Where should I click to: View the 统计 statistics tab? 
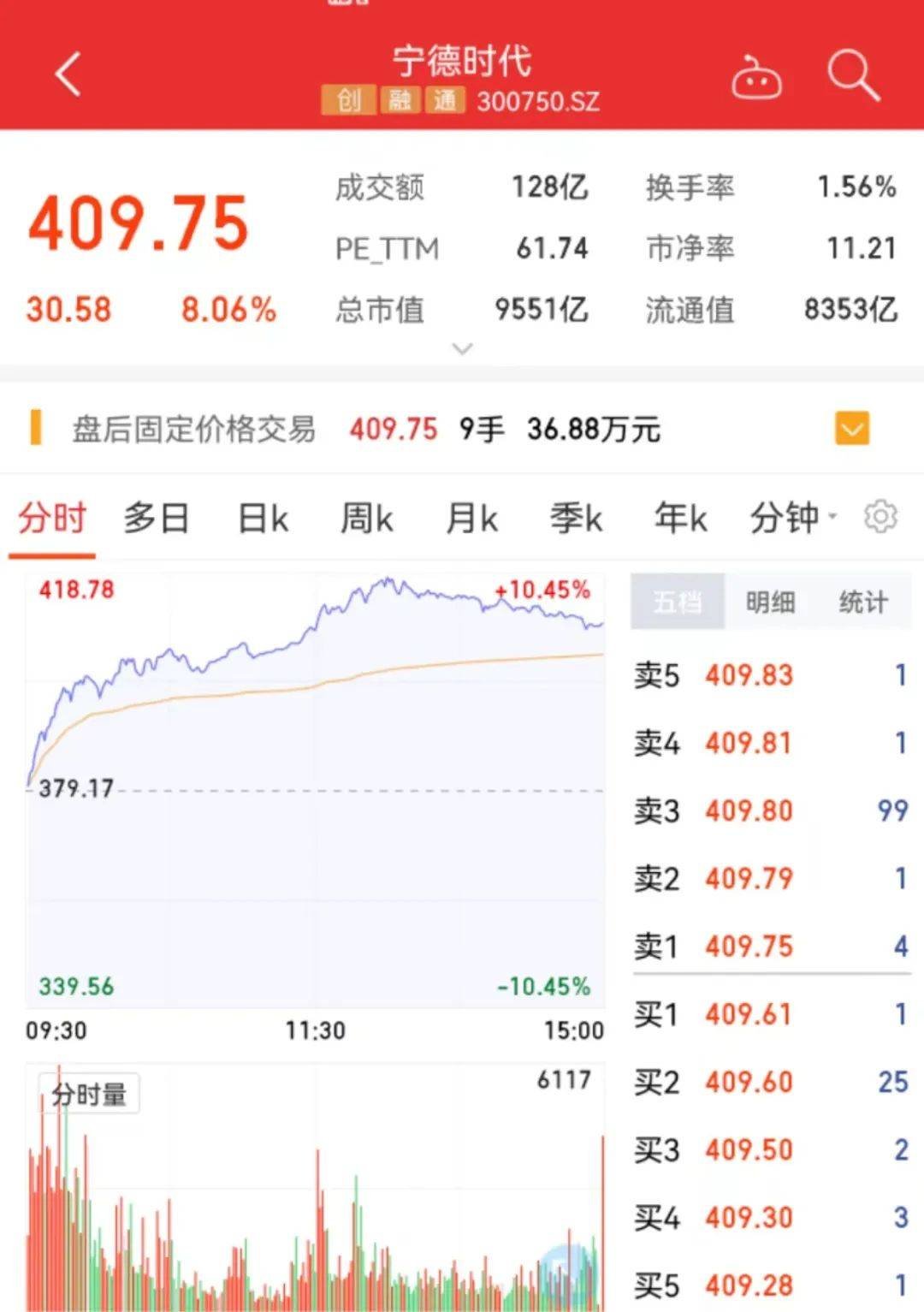tap(863, 602)
